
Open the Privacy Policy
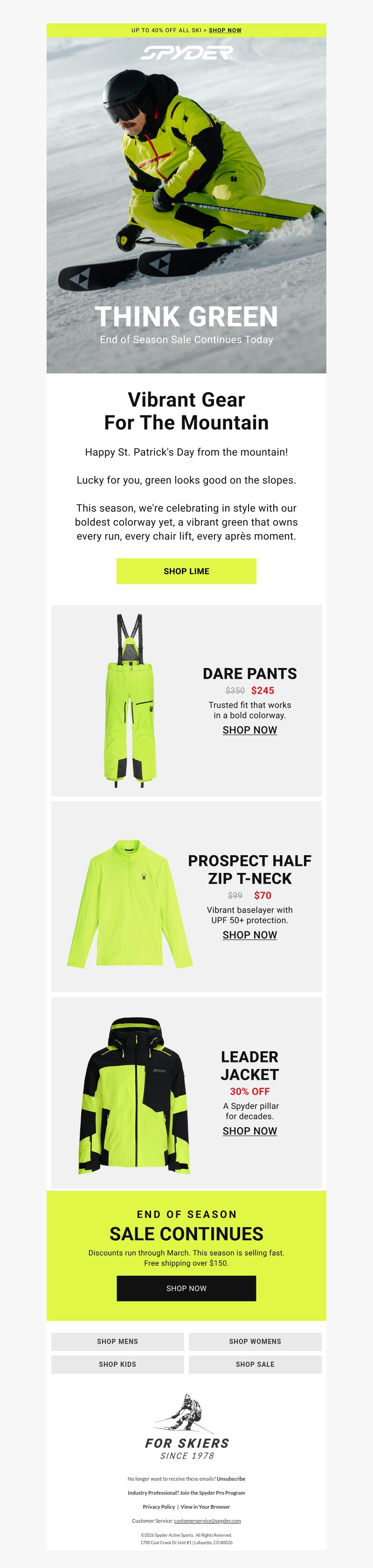(159, 1507)
